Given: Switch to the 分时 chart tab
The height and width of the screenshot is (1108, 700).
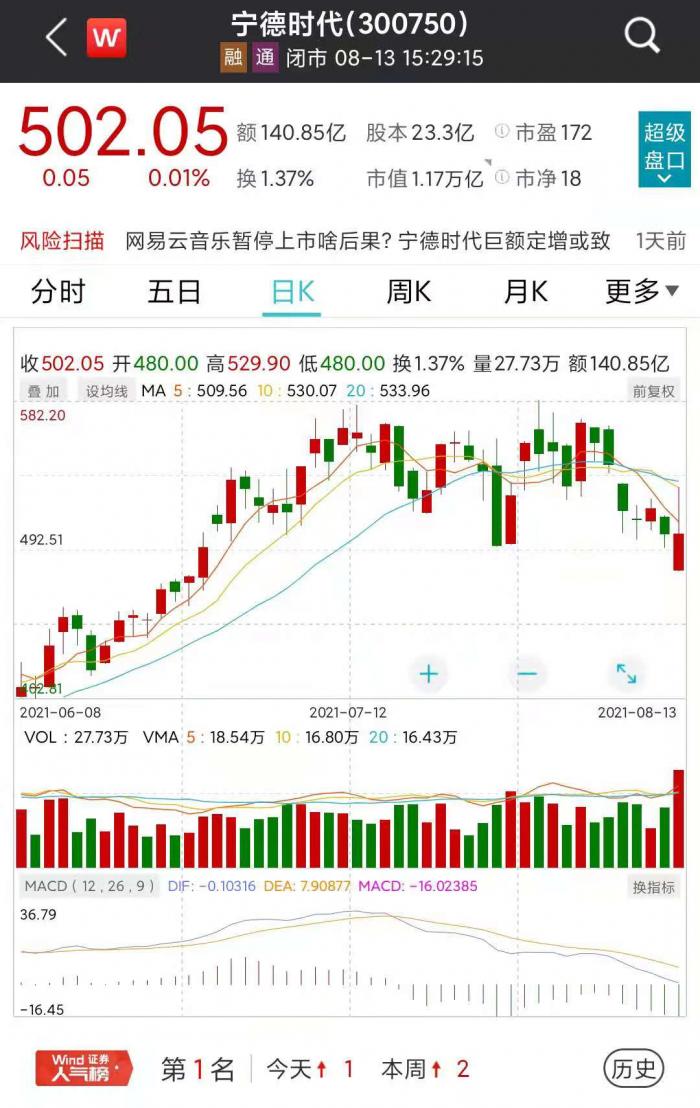Looking at the screenshot, I should point(58,292).
